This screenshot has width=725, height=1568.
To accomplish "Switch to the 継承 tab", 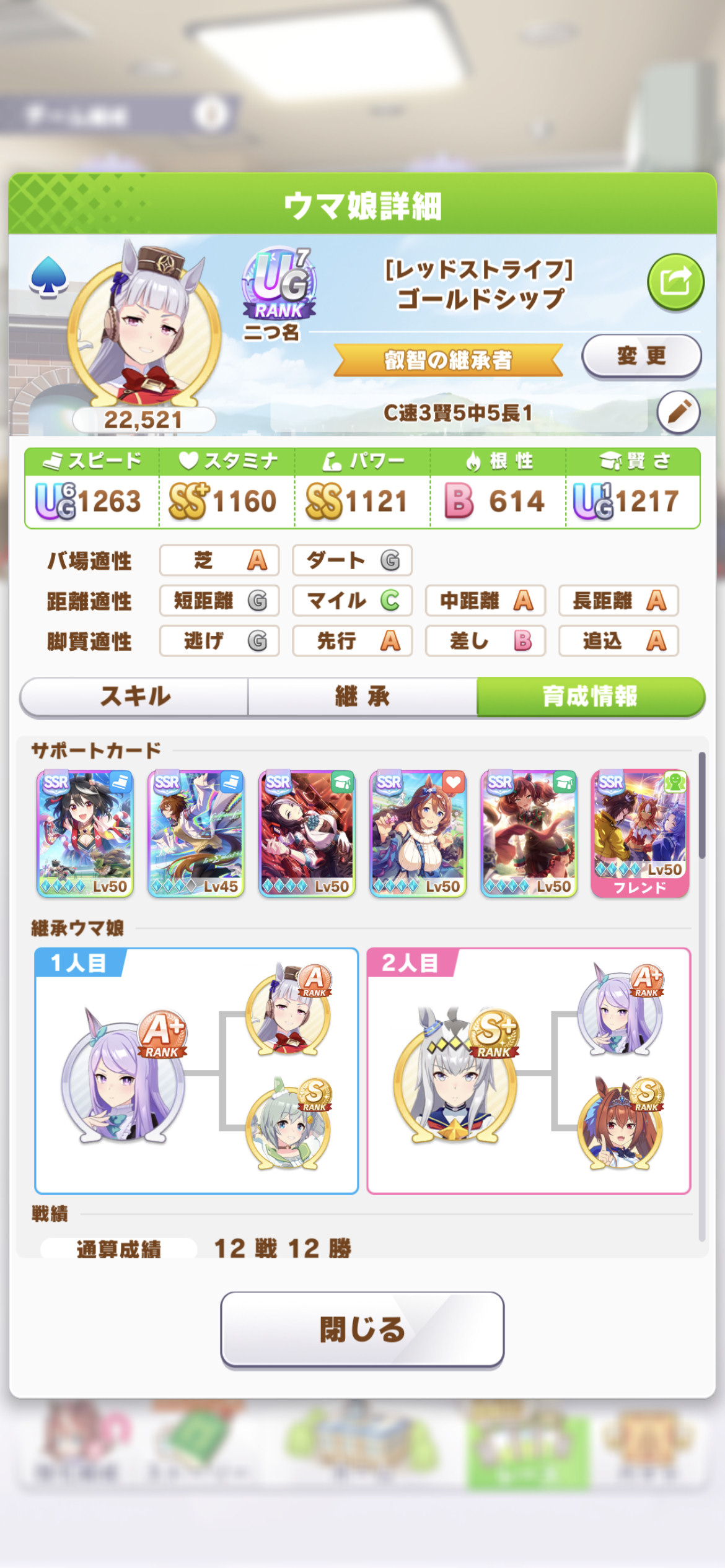I will click(362, 696).
